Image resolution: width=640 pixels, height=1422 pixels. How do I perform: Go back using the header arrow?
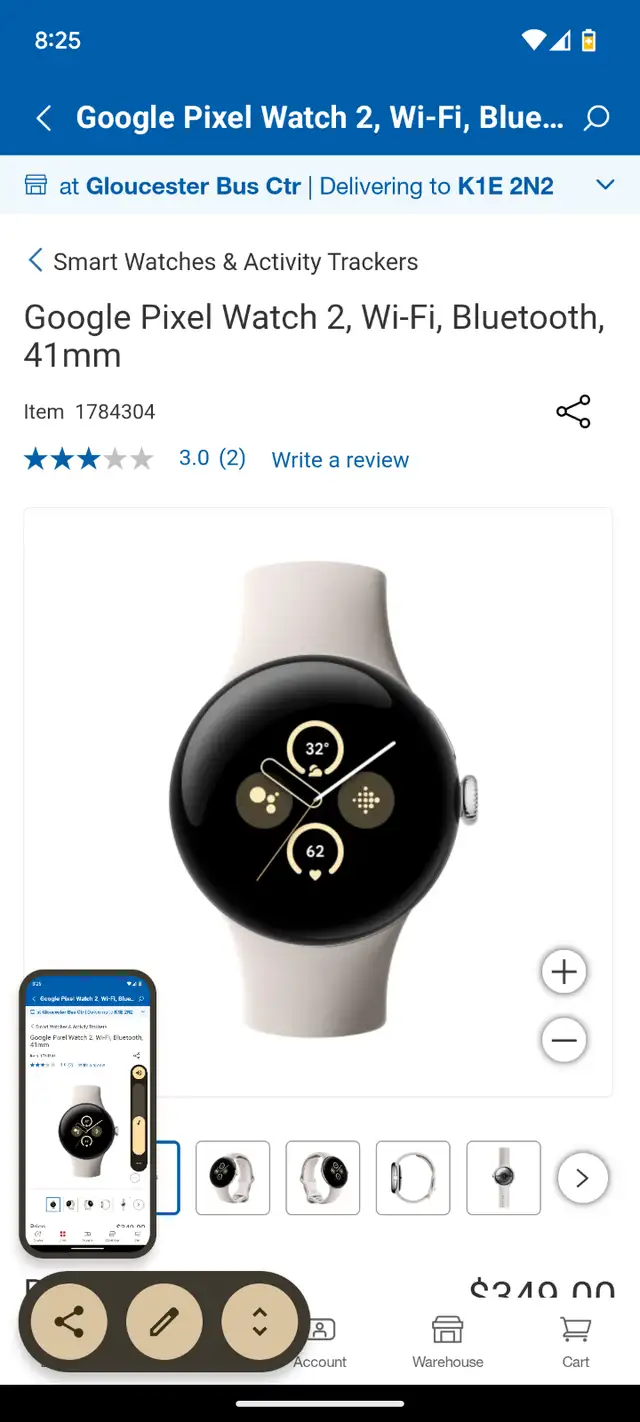click(x=44, y=119)
